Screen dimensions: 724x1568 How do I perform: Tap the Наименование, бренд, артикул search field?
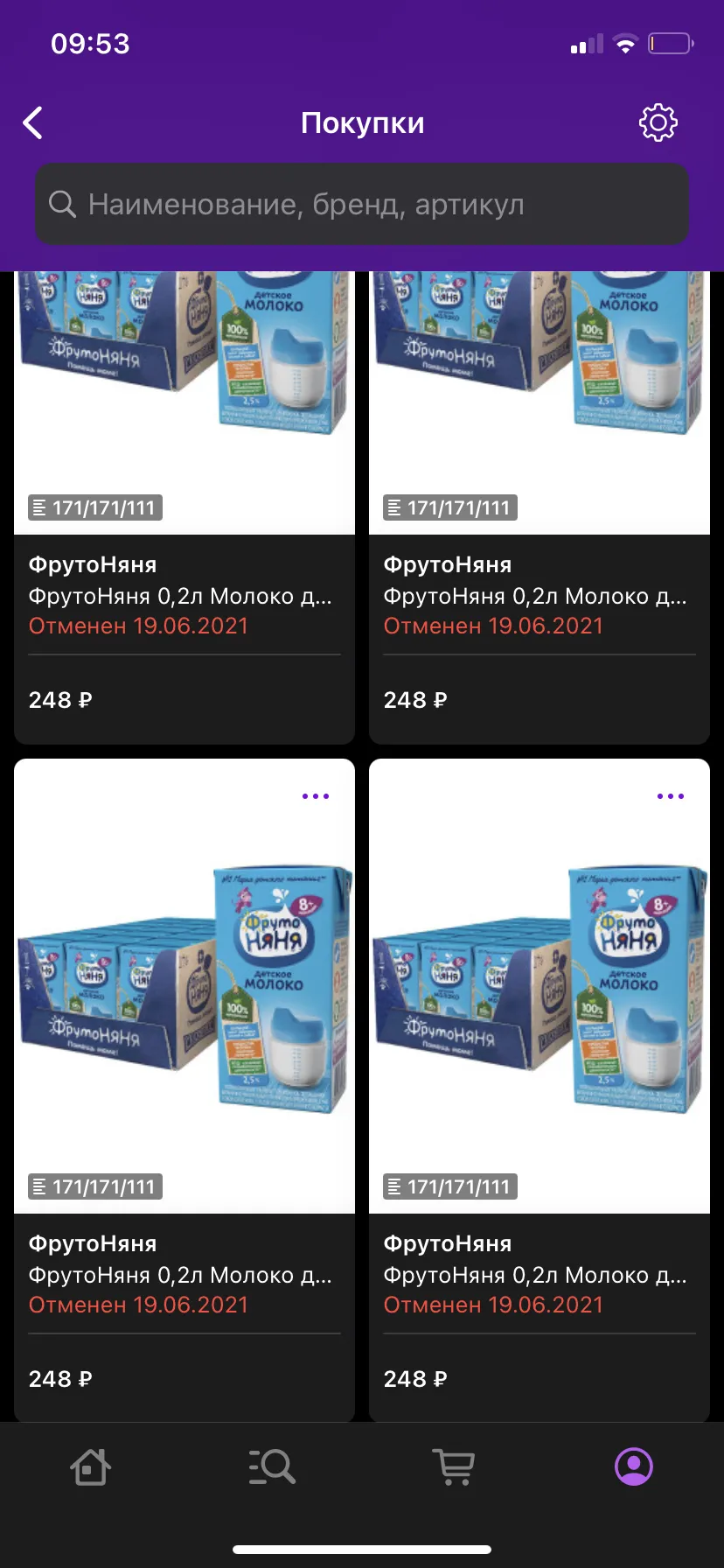[362, 204]
